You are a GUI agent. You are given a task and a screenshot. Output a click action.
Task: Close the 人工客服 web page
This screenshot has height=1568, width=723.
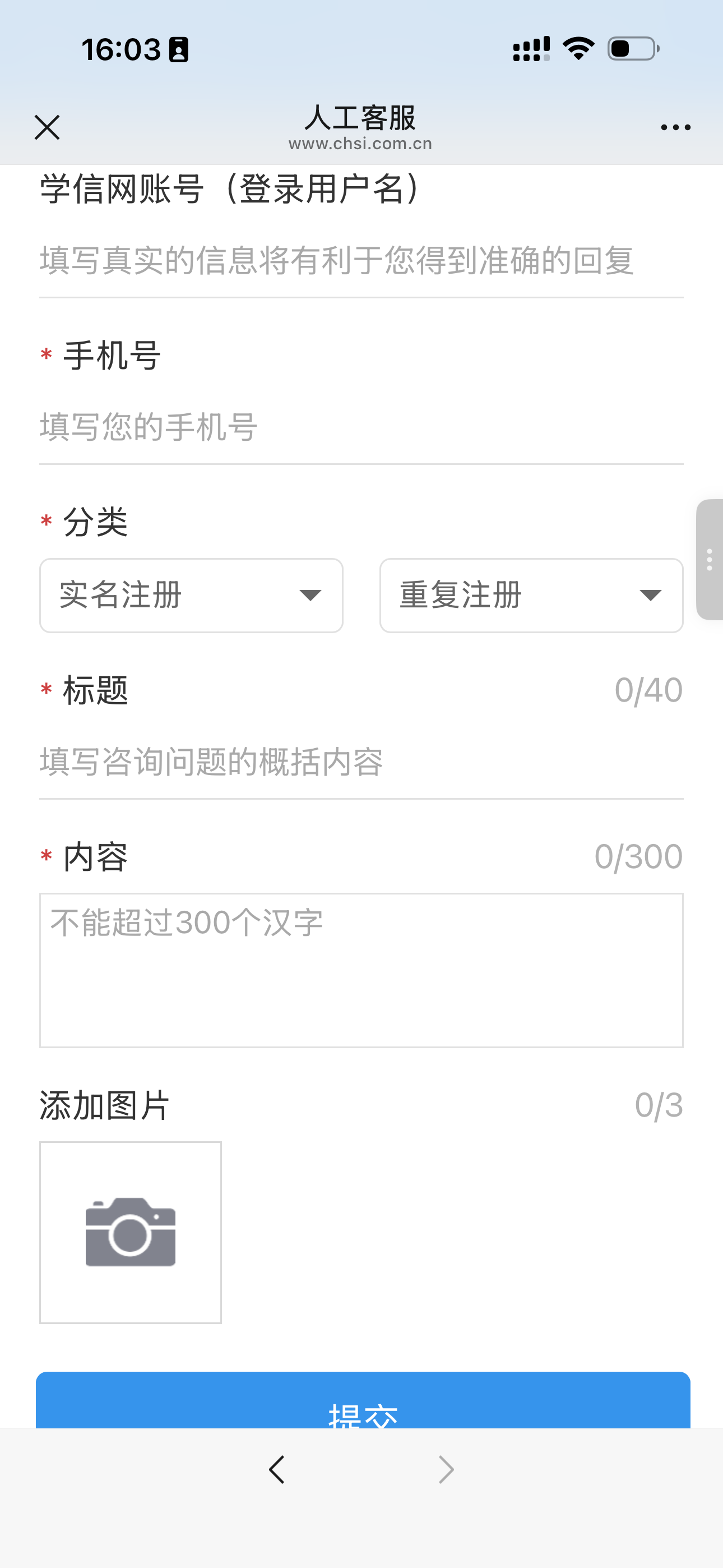[x=47, y=127]
